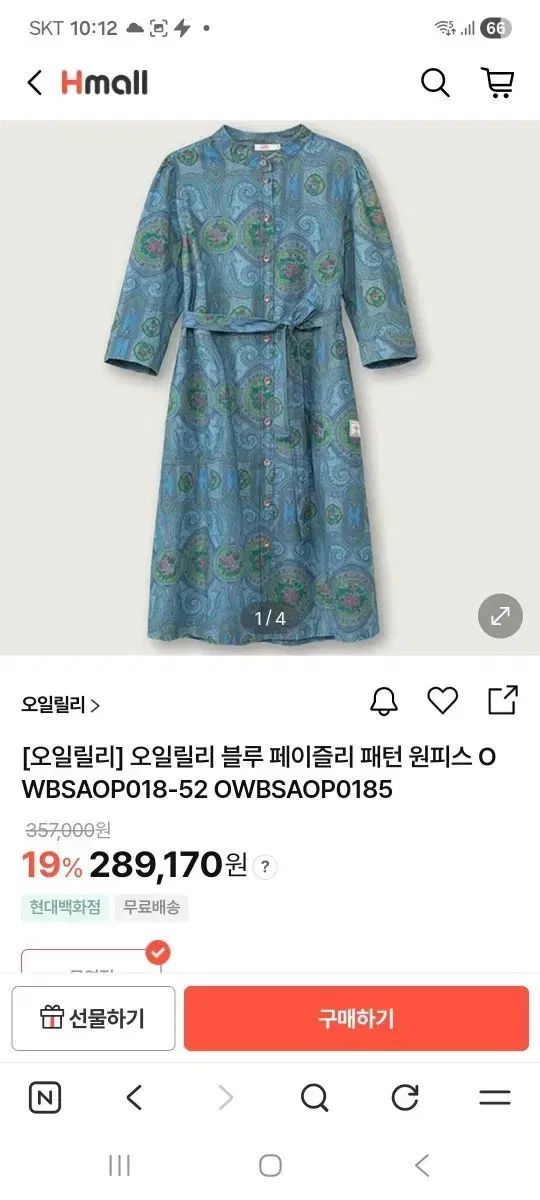Reload the current page
The height and width of the screenshot is (1200, 540).
pyautogui.click(x=405, y=1098)
